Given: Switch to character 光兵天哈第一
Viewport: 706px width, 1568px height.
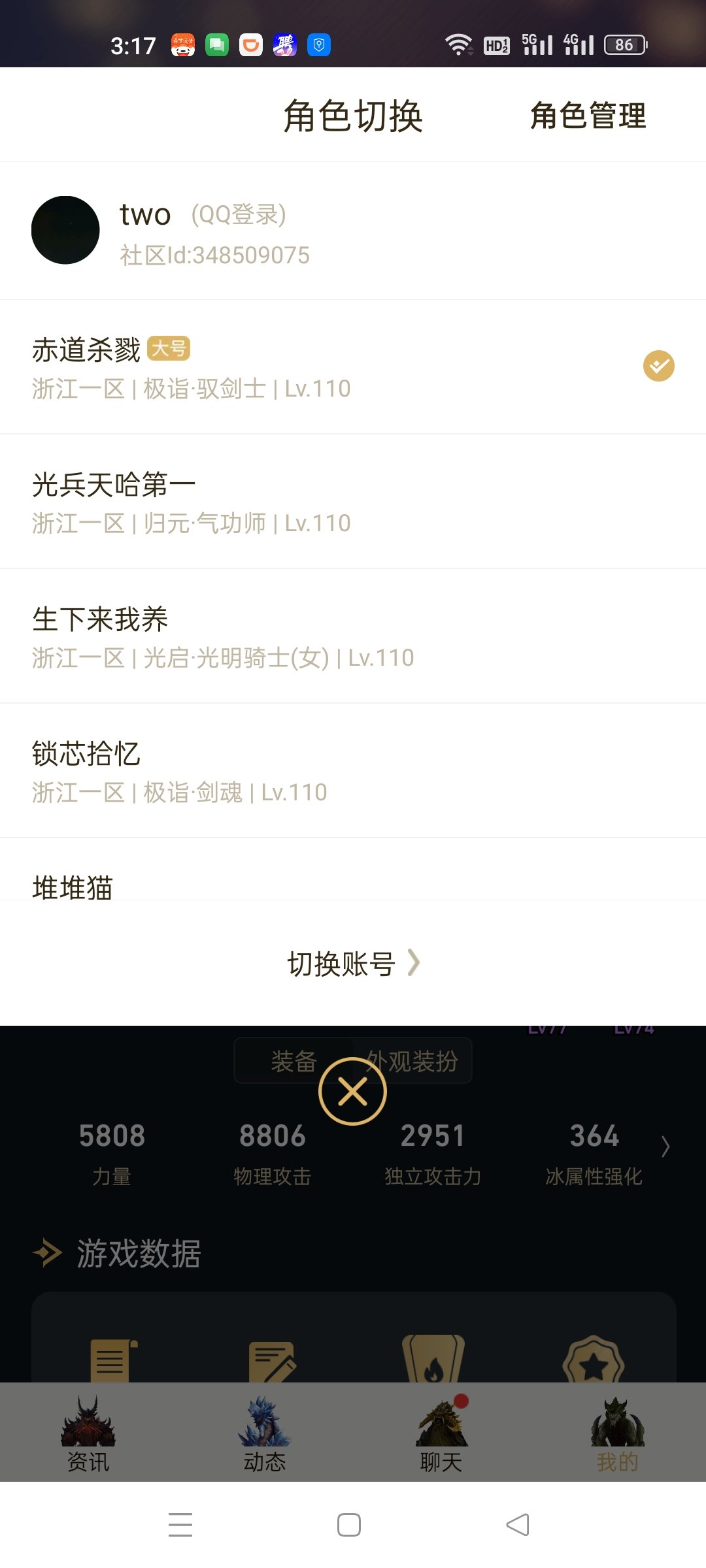Looking at the screenshot, I should 353,502.
